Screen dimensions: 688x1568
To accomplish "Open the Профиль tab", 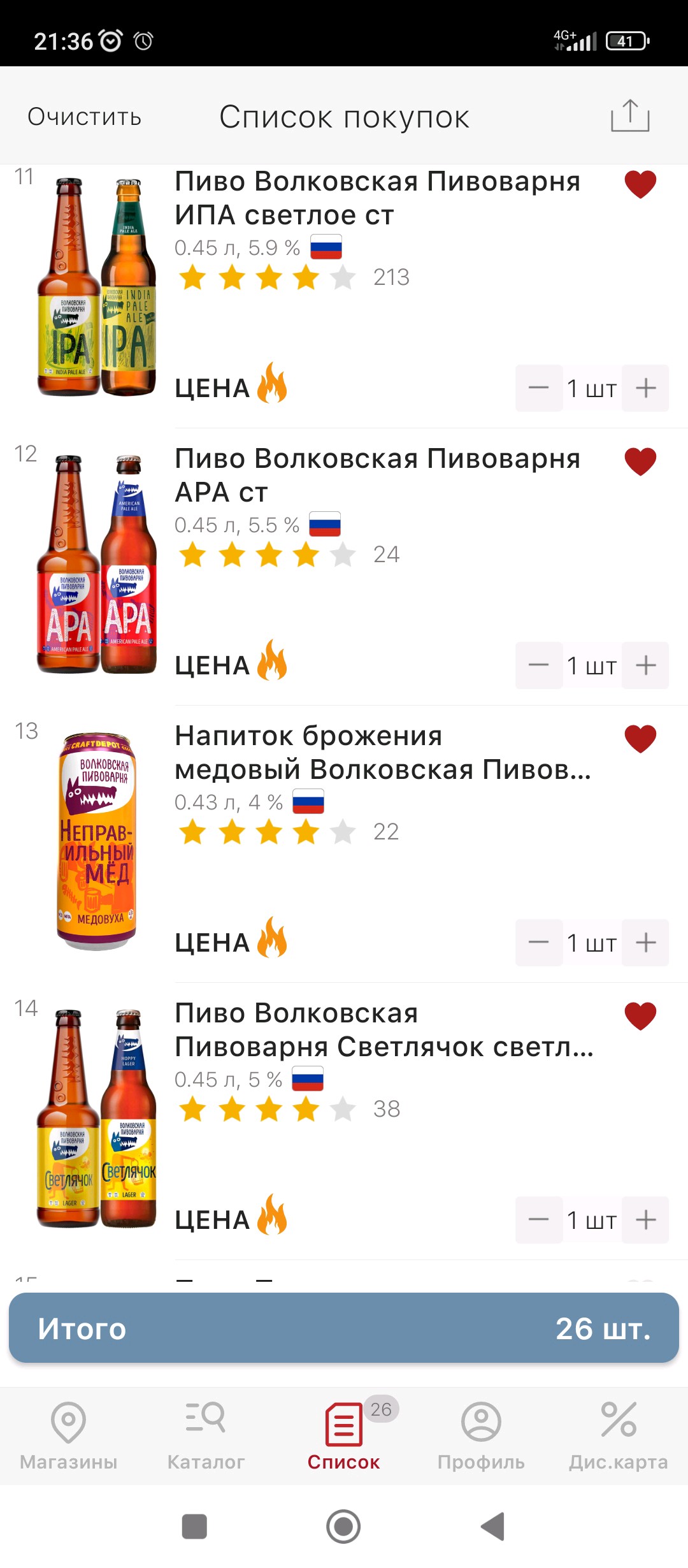I will click(481, 1434).
